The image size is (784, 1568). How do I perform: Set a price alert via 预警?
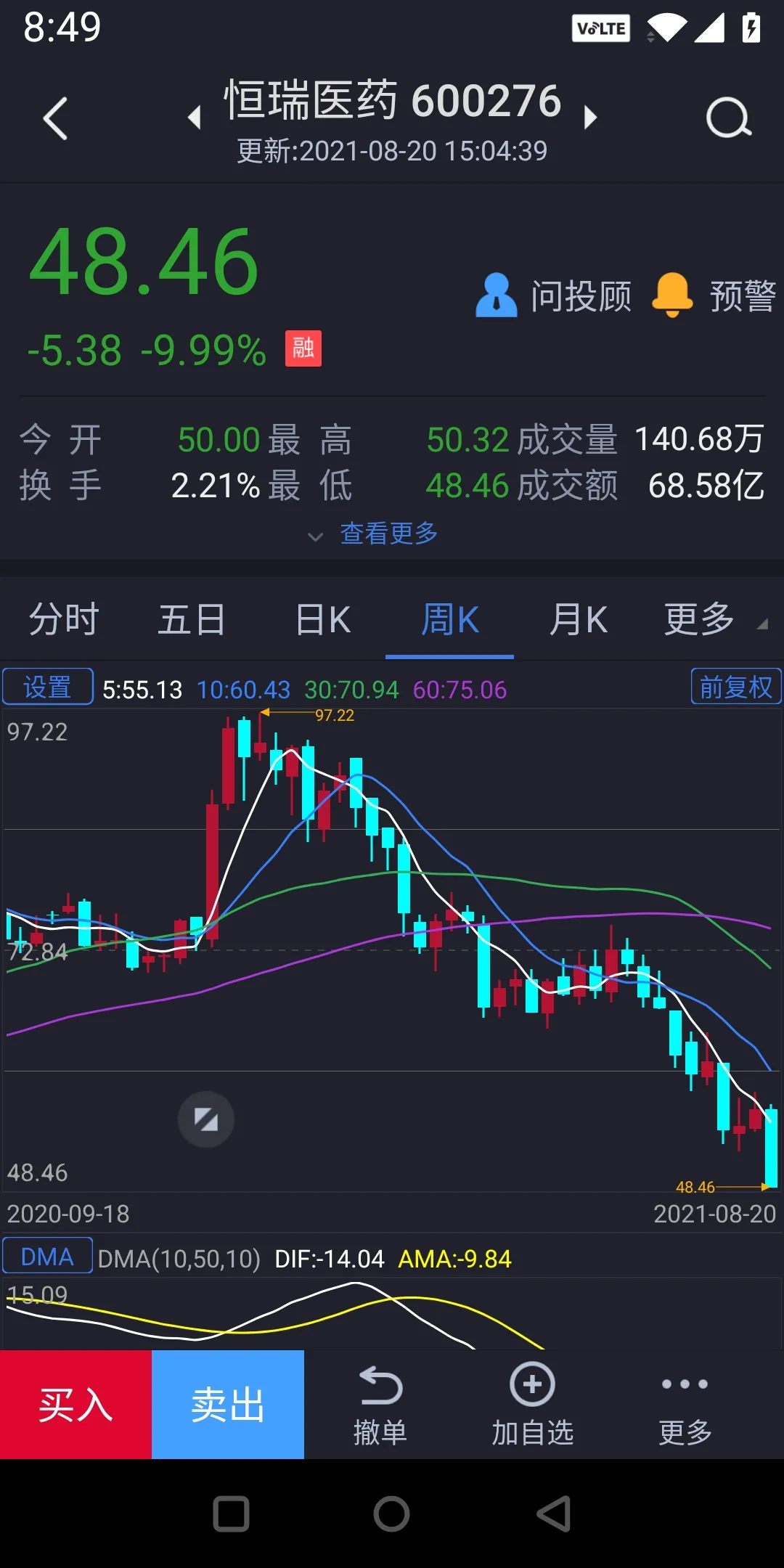(714, 295)
